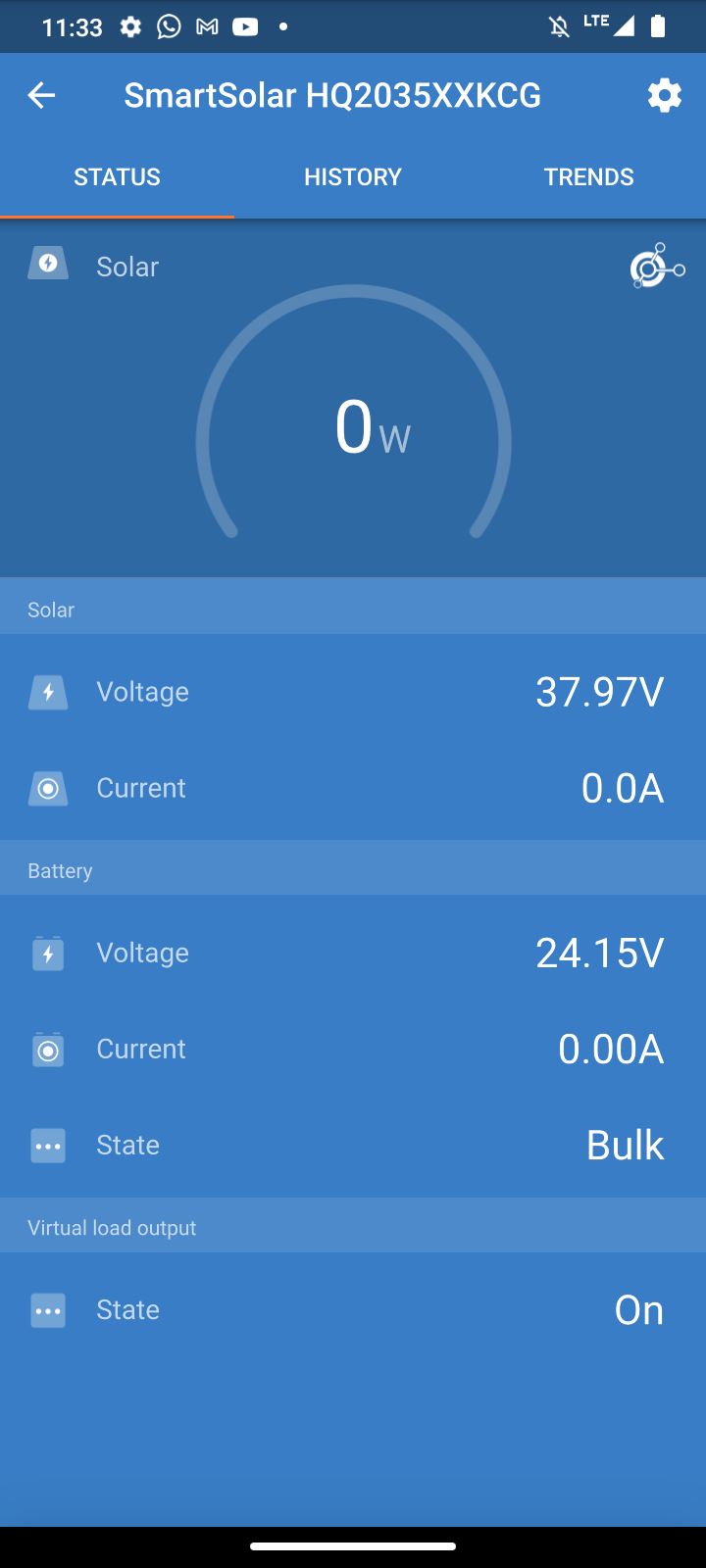Screen dimensions: 706x1568
Task: Switch to the History tab
Action: [353, 176]
